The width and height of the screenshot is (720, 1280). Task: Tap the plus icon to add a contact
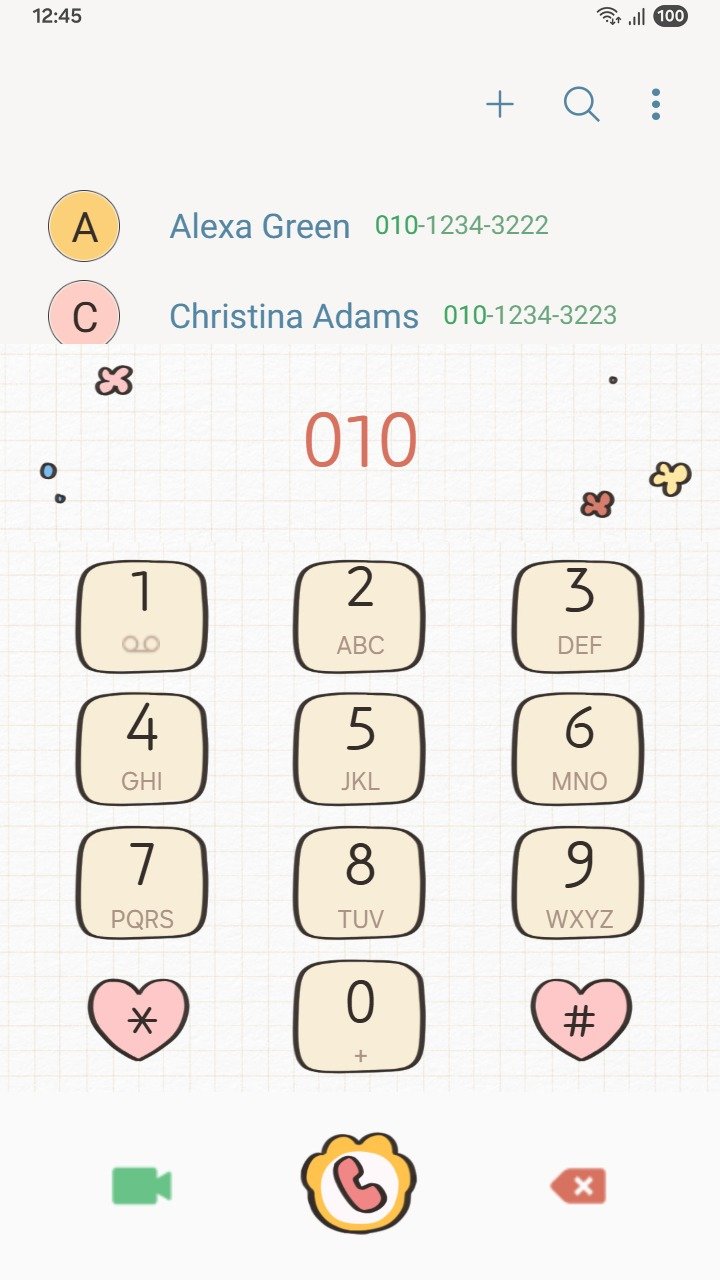click(x=500, y=104)
